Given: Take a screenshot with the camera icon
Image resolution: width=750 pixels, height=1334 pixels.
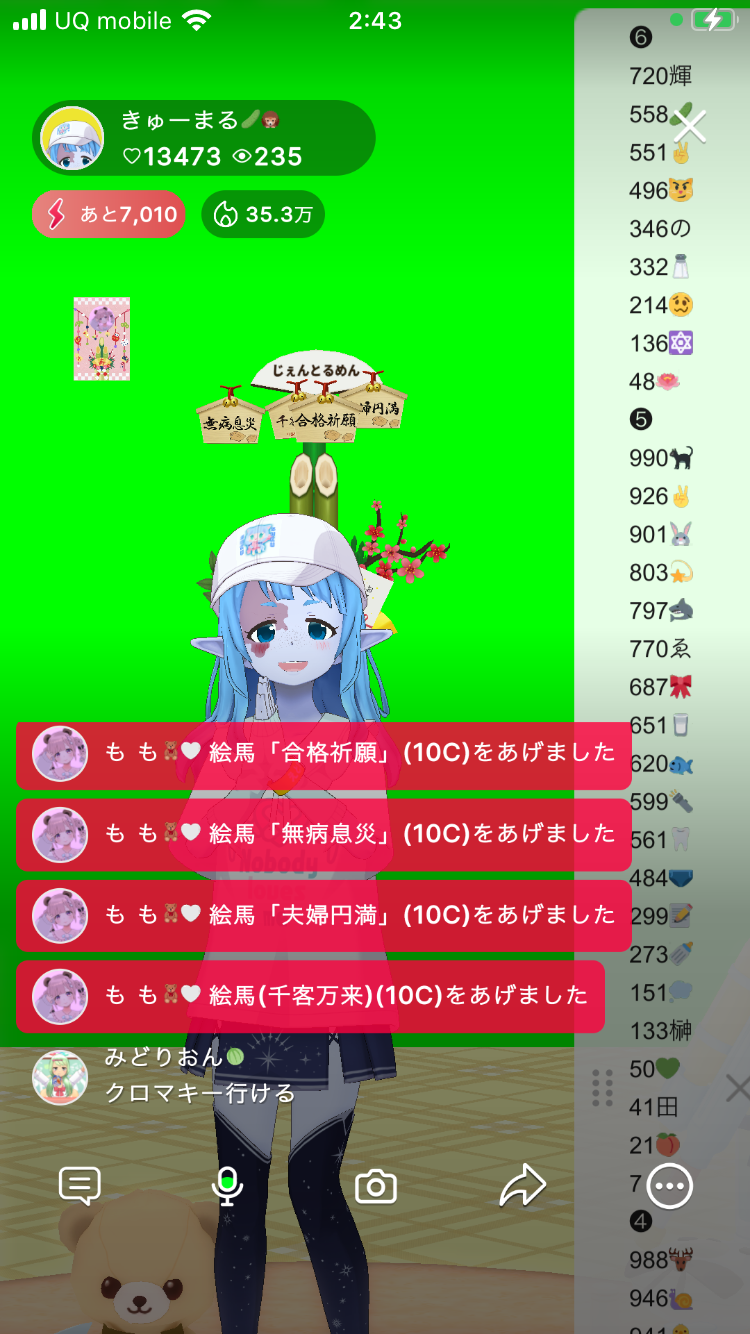Looking at the screenshot, I should click(x=376, y=1187).
